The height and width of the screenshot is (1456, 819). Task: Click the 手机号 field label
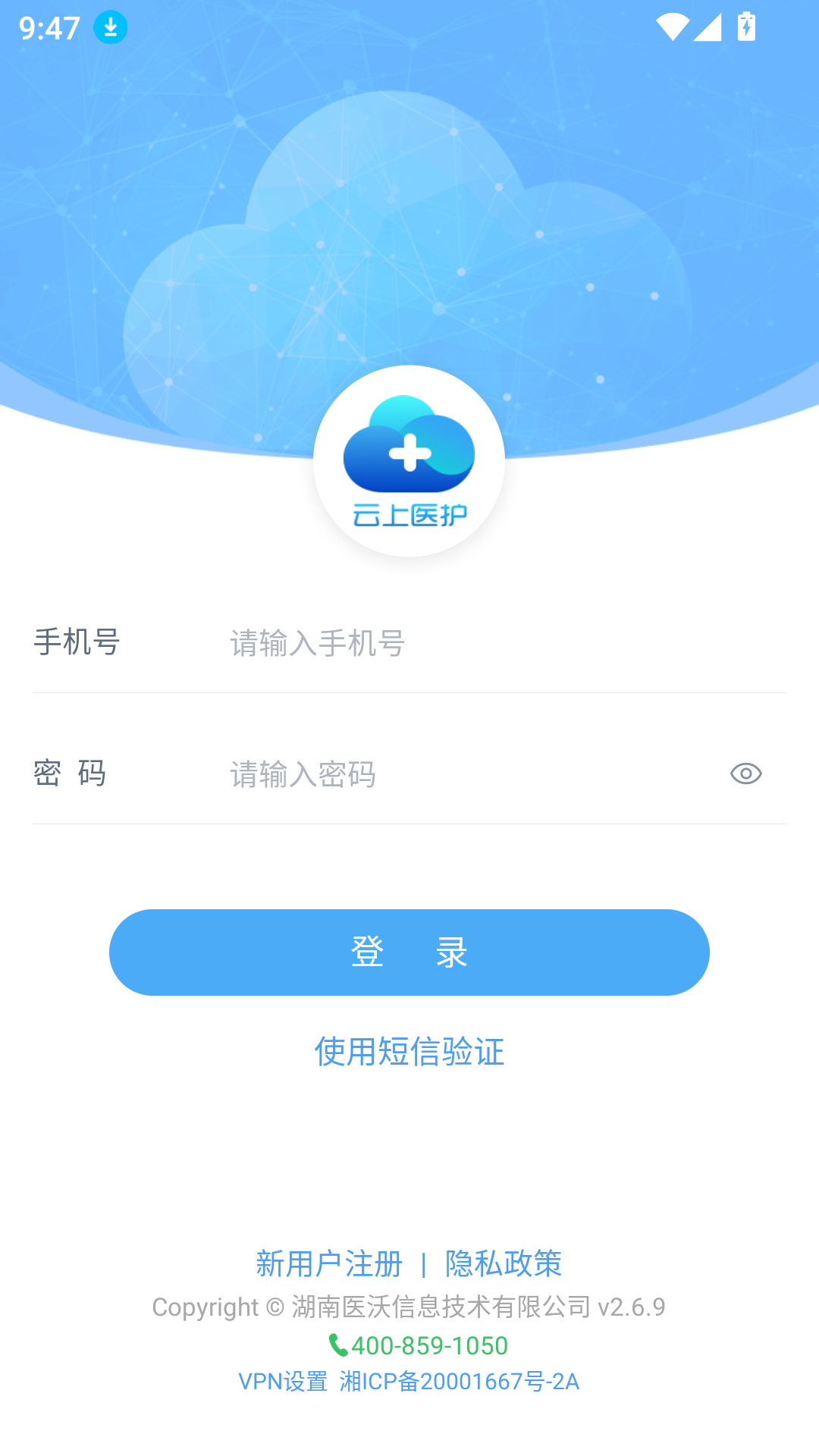tap(76, 642)
